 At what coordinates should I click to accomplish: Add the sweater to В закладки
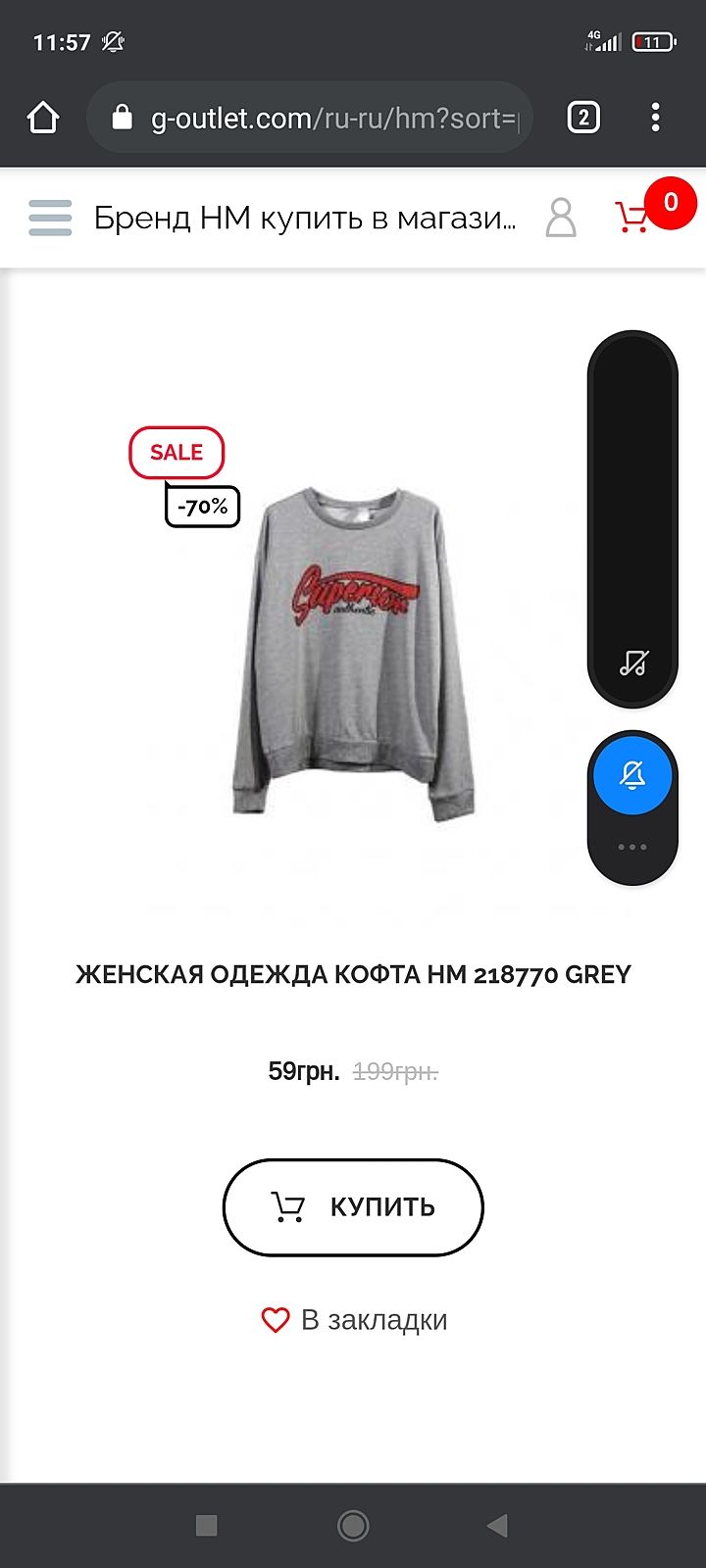tap(354, 1320)
